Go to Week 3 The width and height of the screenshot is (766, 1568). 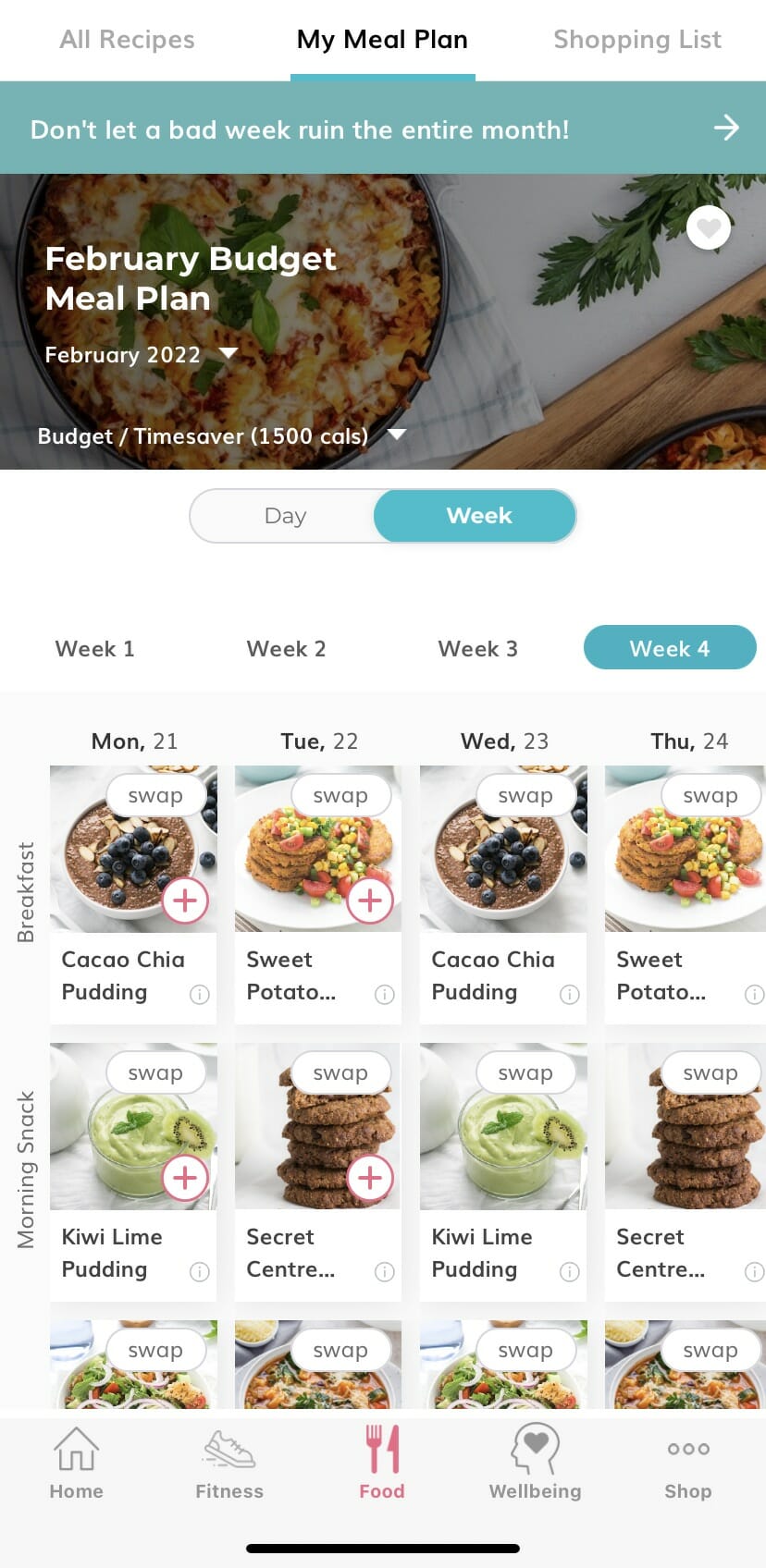point(477,648)
